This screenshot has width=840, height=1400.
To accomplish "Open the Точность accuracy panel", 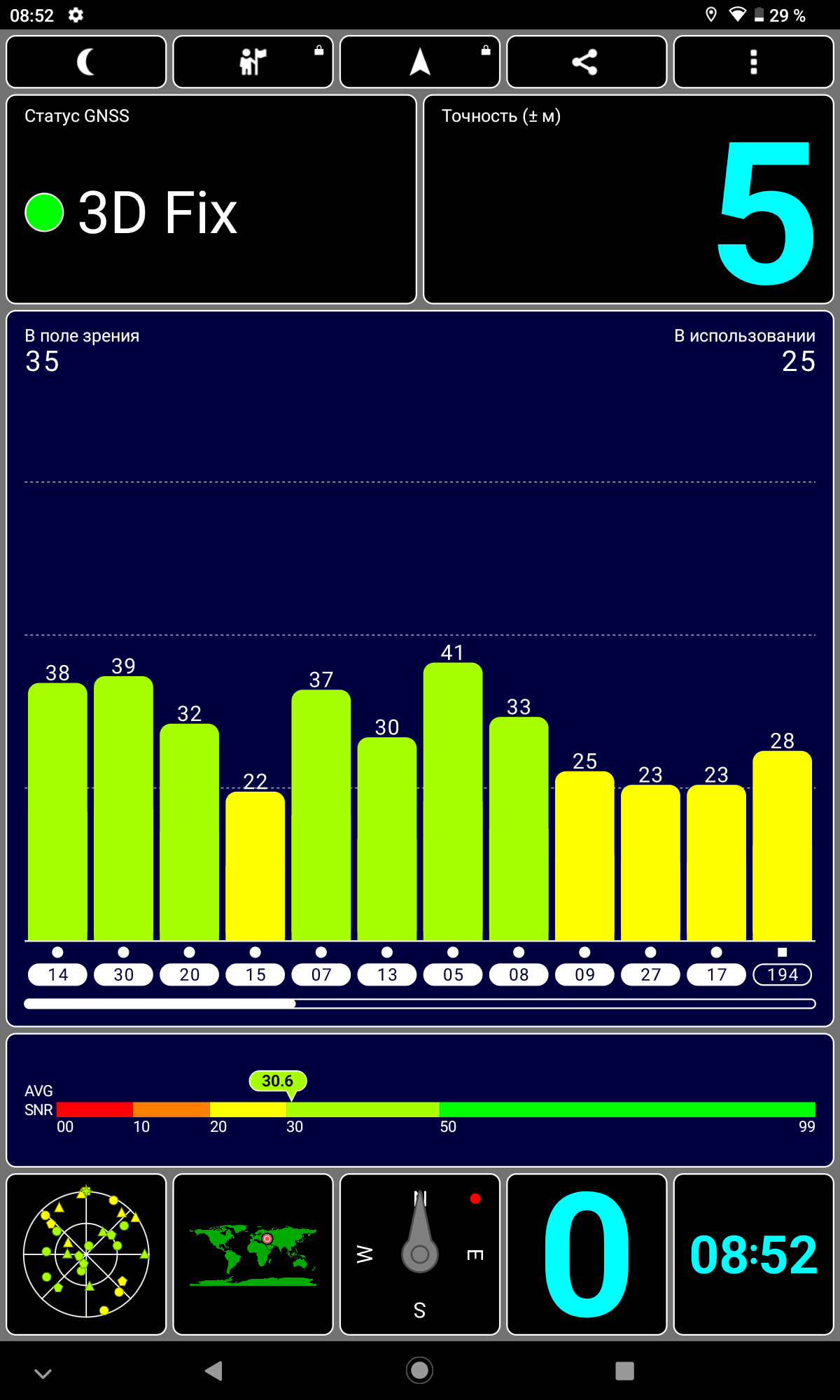I will tap(628, 200).
